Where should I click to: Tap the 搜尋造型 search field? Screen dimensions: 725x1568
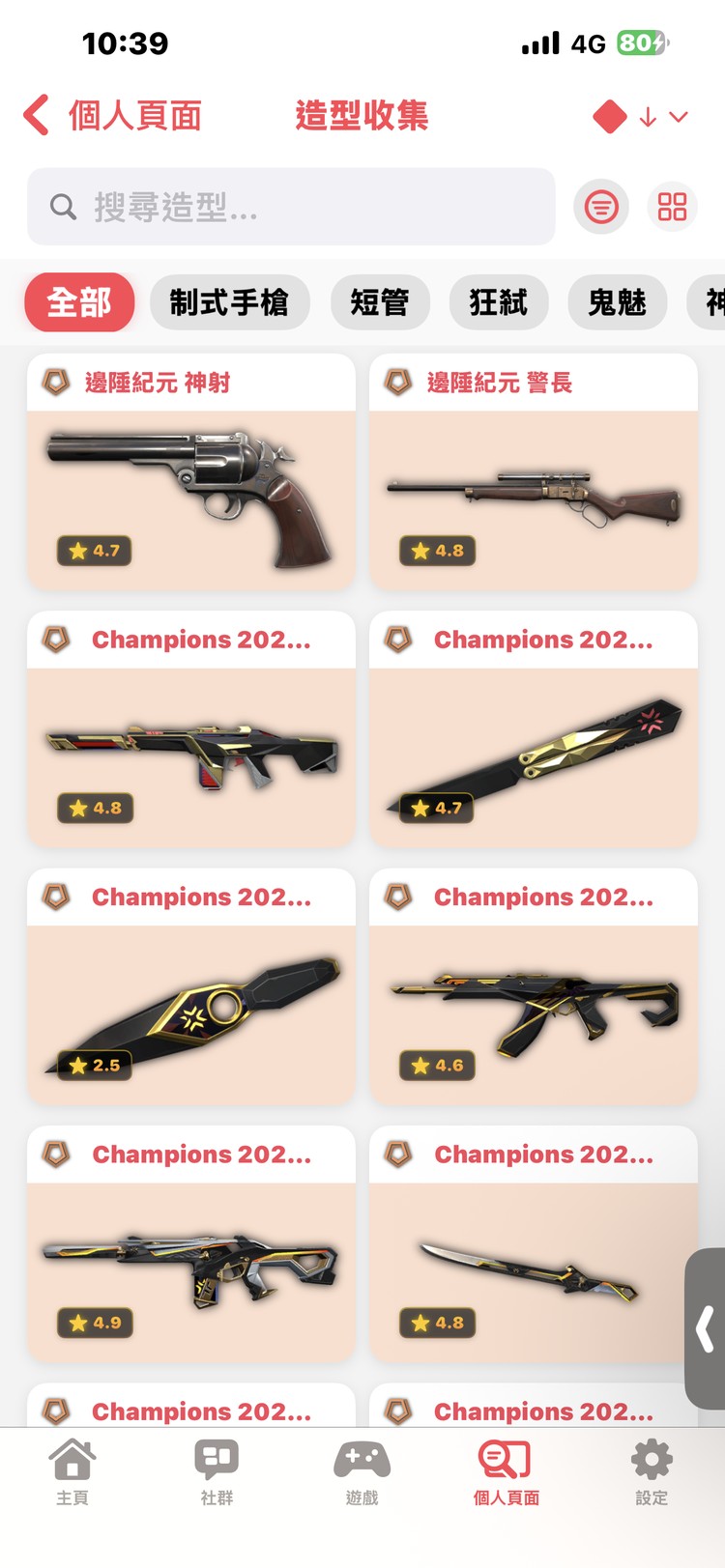[x=291, y=207]
